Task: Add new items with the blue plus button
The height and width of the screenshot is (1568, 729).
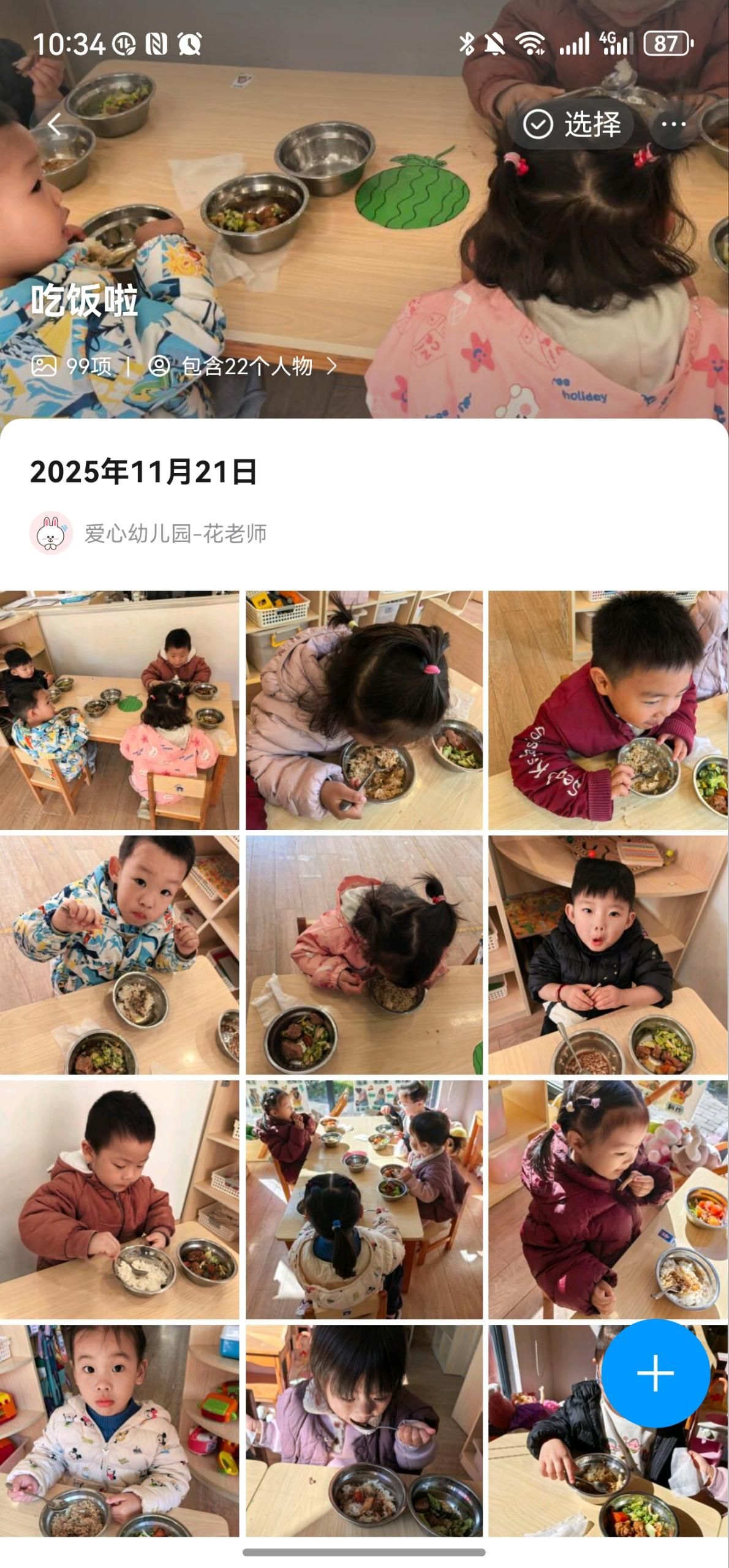Action: (x=655, y=1373)
